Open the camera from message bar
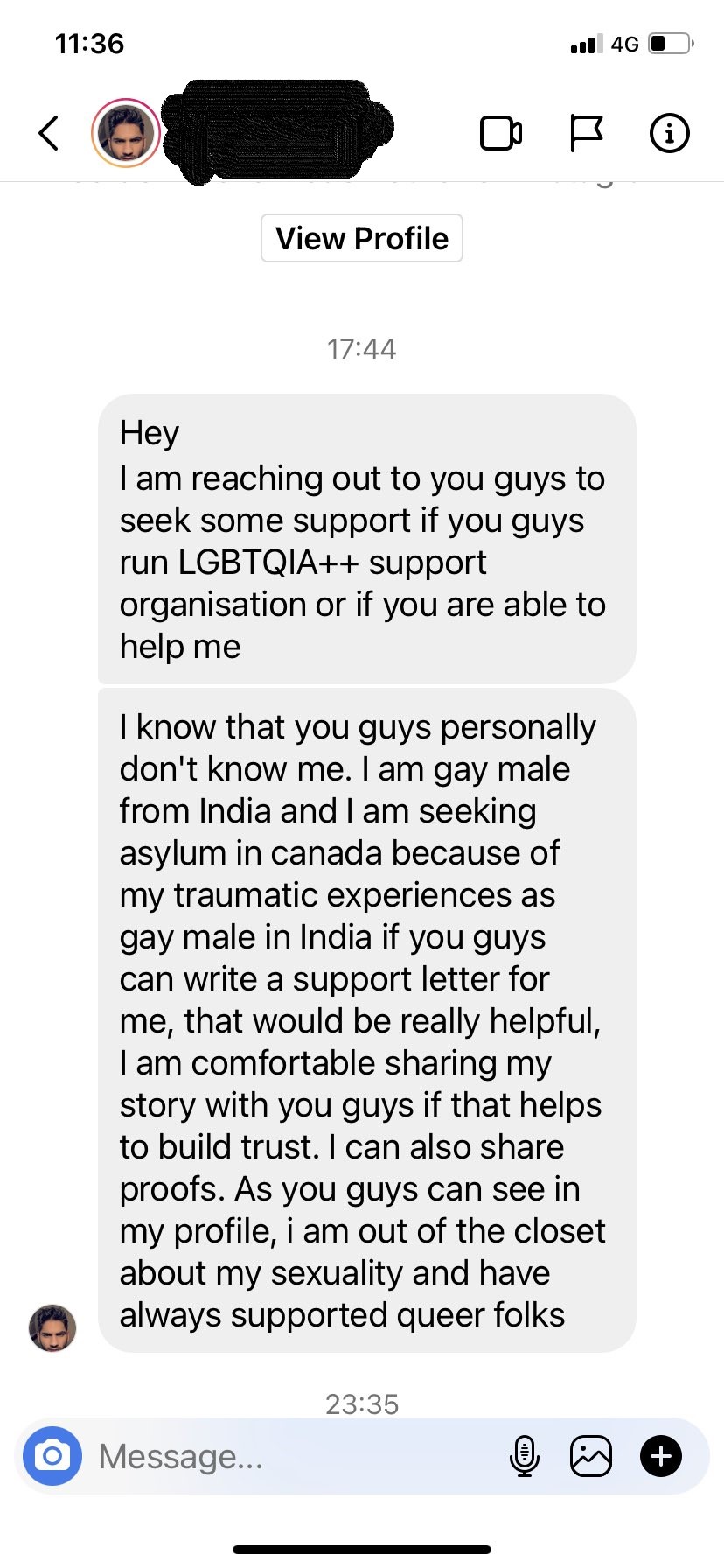Image resolution: width=724 pixels, height=1568 pixels. (52, 1456)
